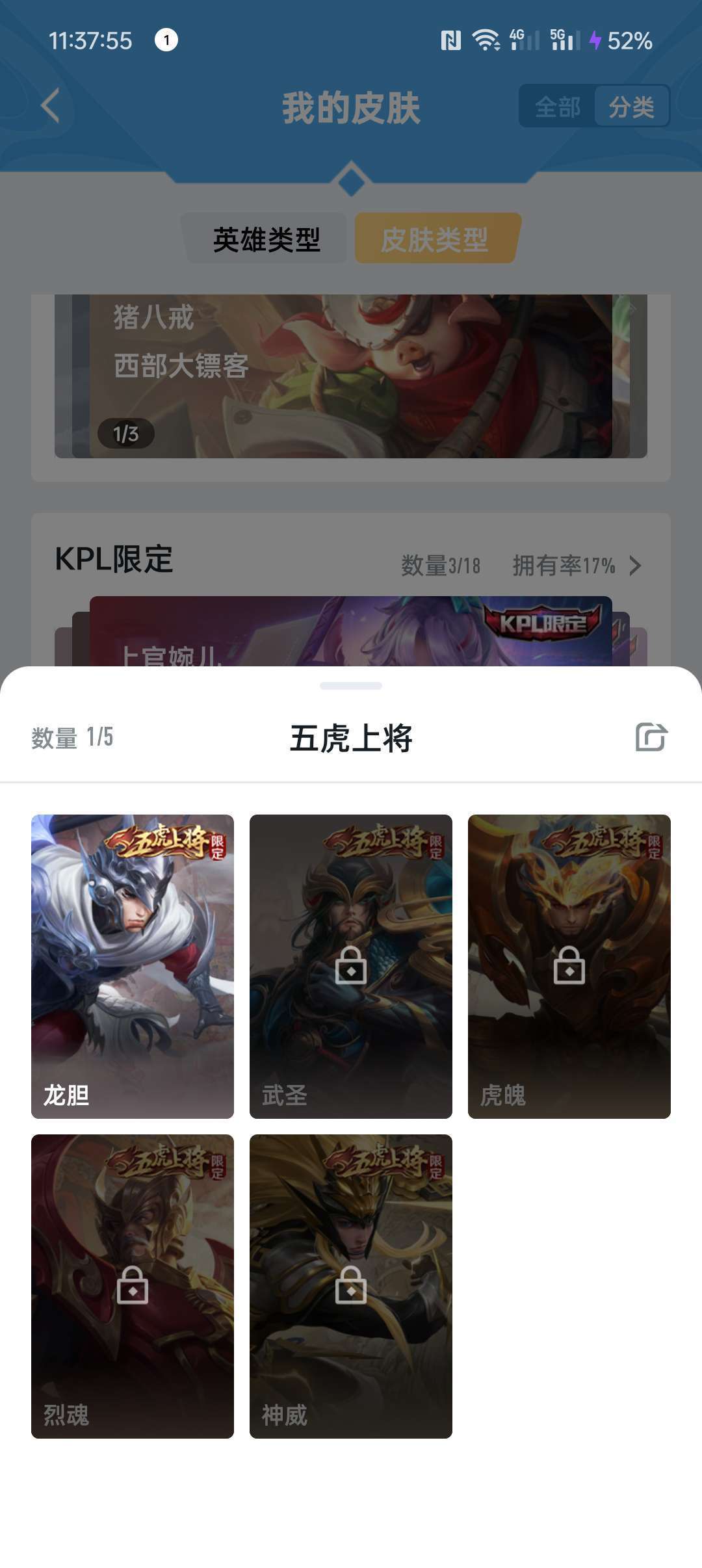
Task: Select the locked 烈魂 skin card
Action: (x=133, y=1286)
